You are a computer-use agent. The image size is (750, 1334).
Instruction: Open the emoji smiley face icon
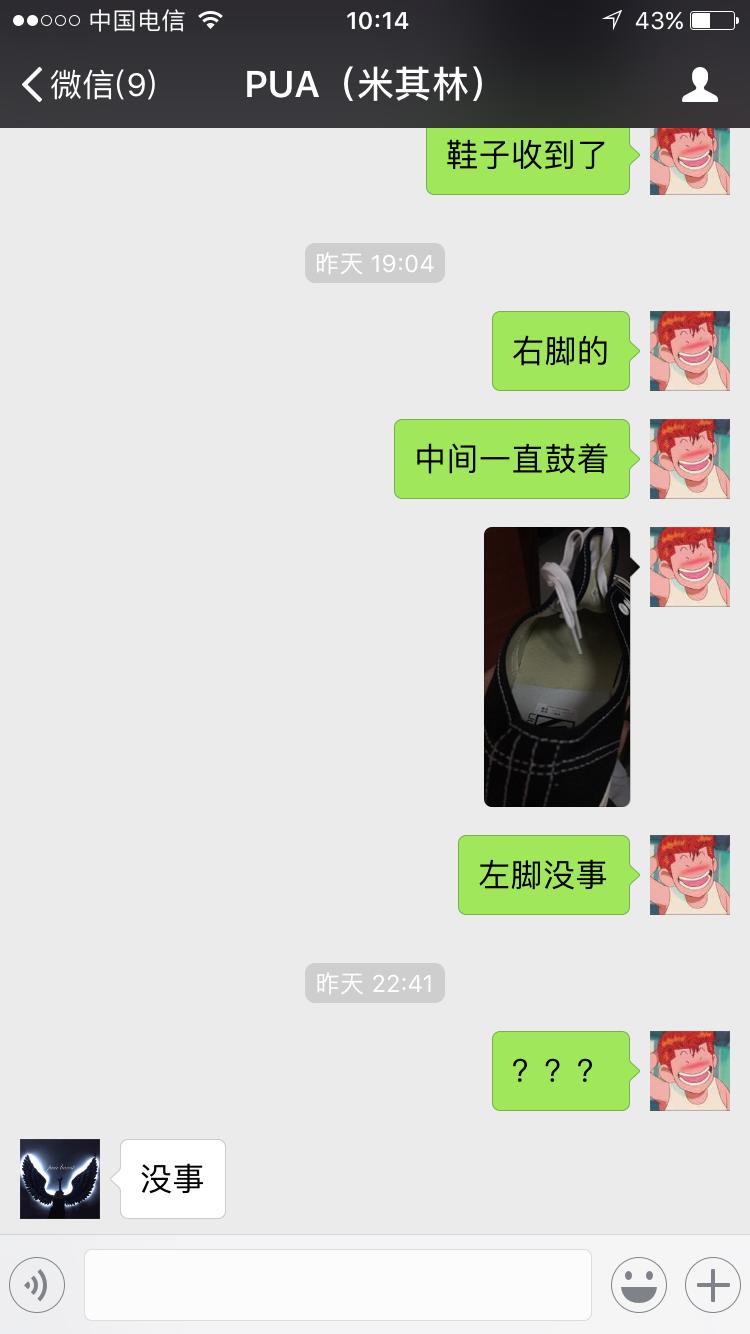click(639, 1284)
